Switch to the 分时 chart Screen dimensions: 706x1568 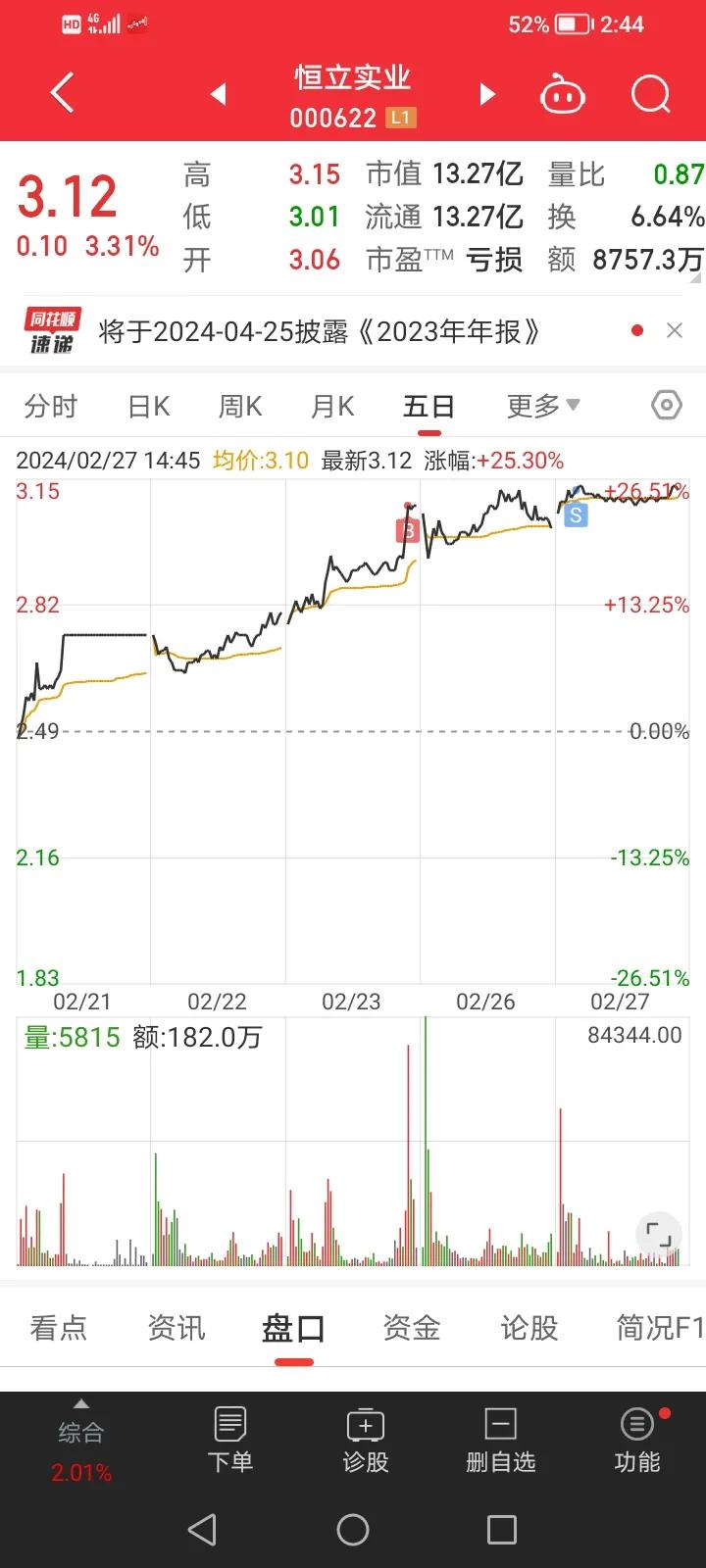(51, 406)
